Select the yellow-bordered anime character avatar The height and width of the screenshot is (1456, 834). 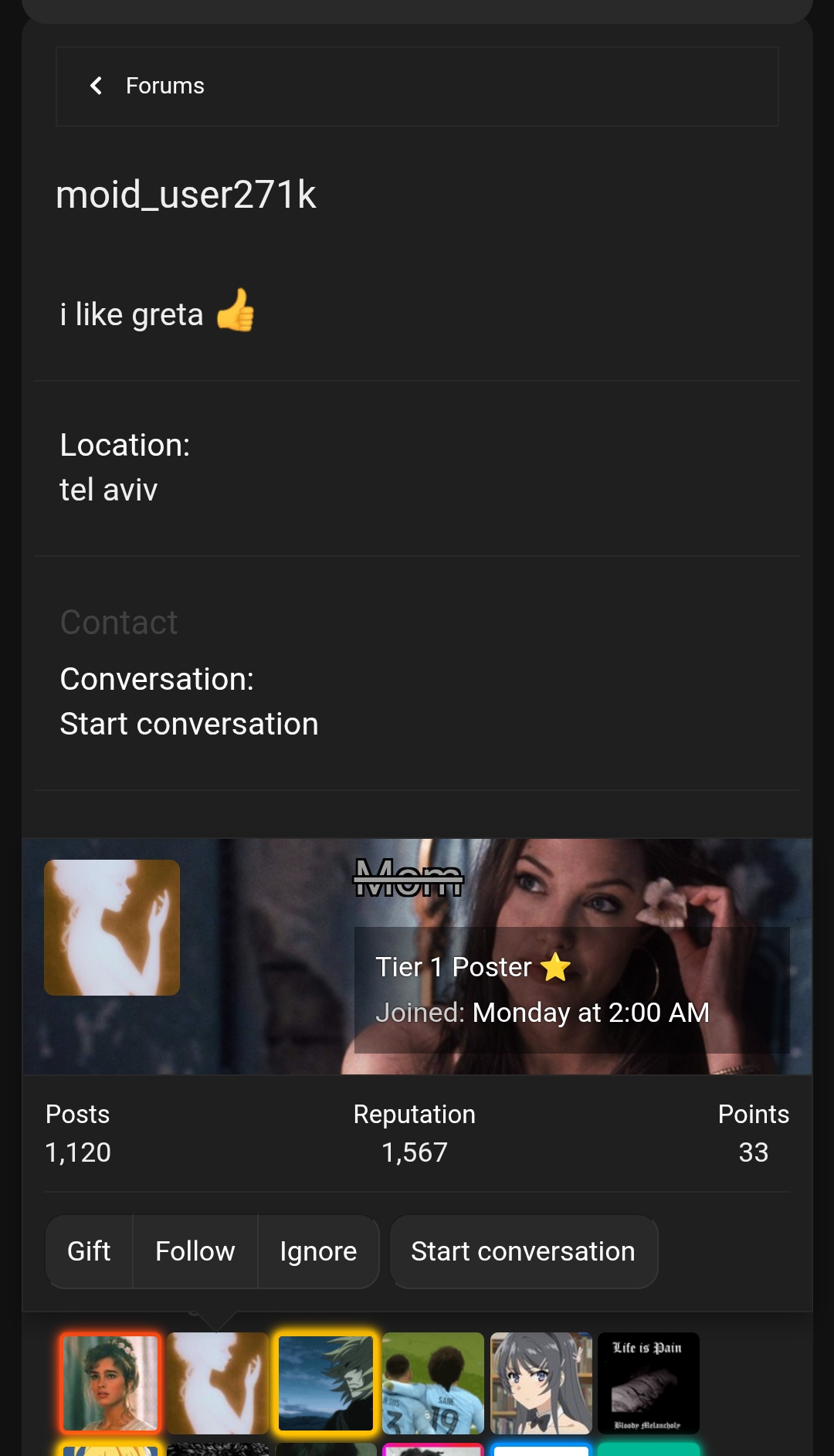click(325, 1383)
